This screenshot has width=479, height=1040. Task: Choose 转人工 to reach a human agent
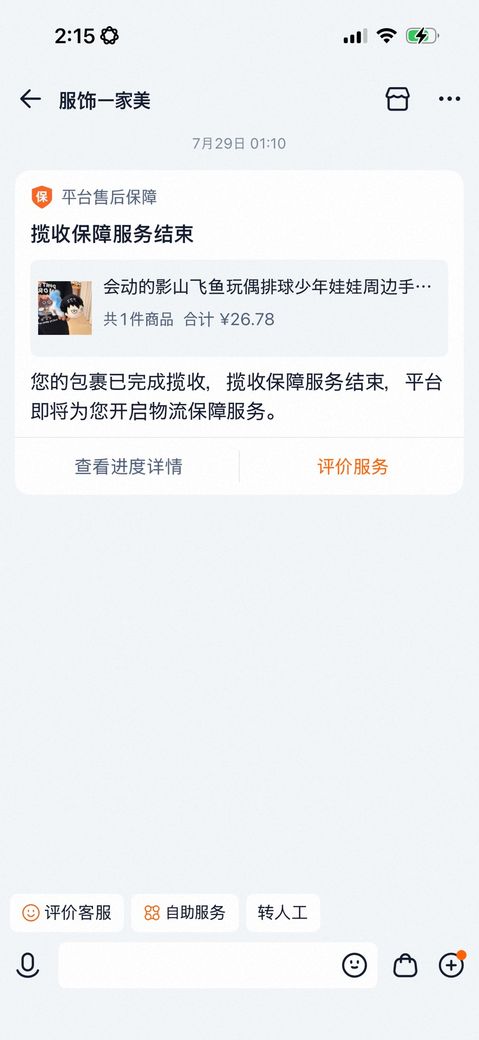[283, 913]
